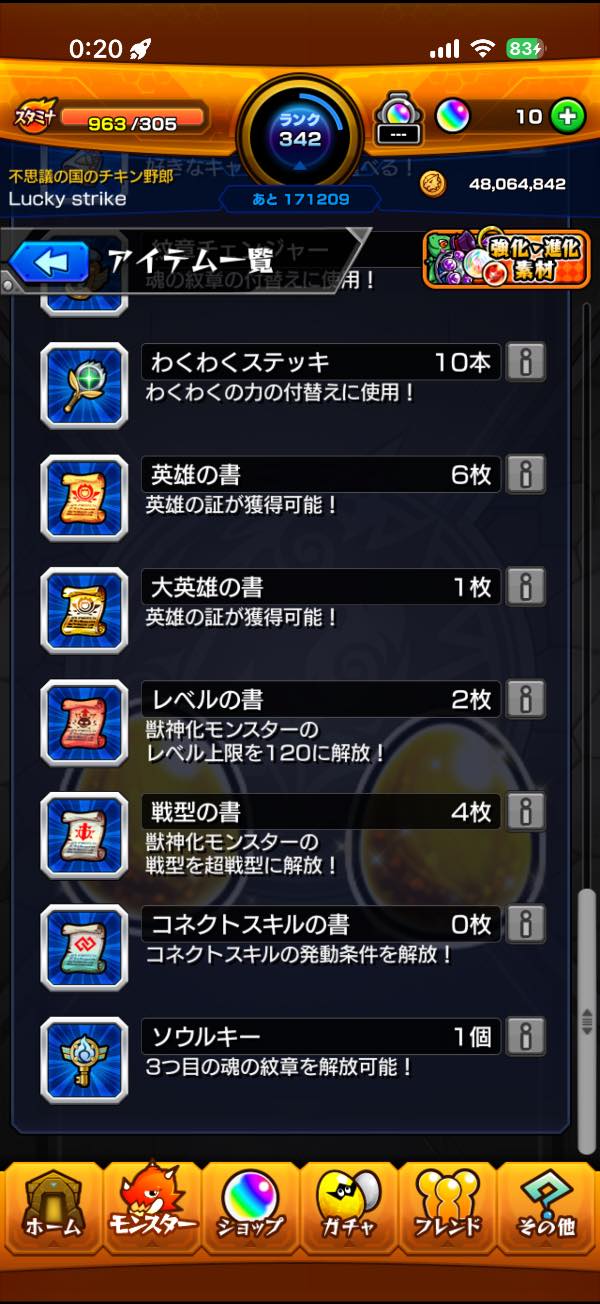Go back from the アイテム一覧 screen
The image size is (600, 1304).
pyautogui.click(x=52, y=263)
